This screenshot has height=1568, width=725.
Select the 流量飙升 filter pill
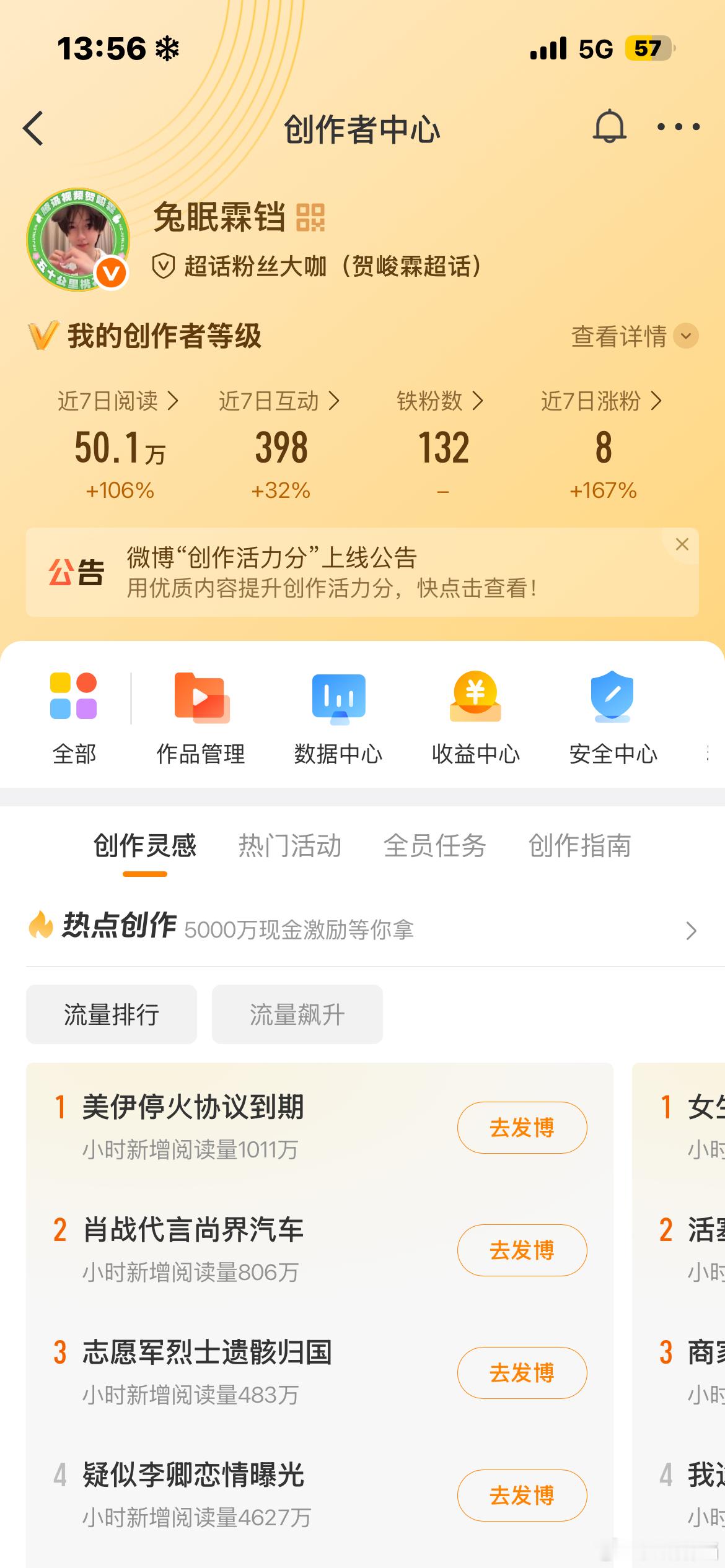(297, 1014)
